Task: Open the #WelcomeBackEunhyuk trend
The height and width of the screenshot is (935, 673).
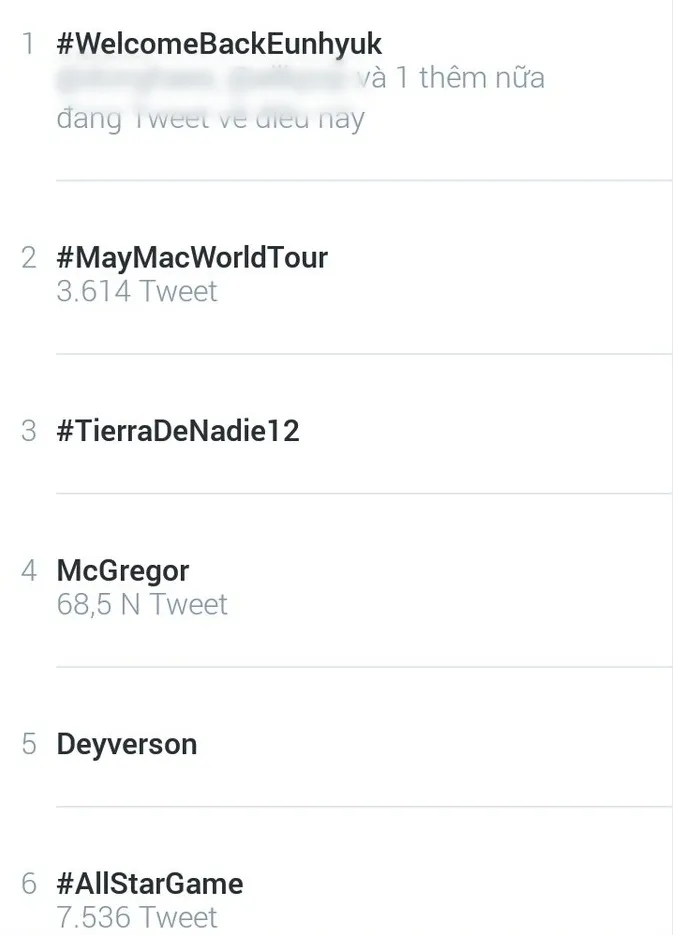Action: (220, 45)
